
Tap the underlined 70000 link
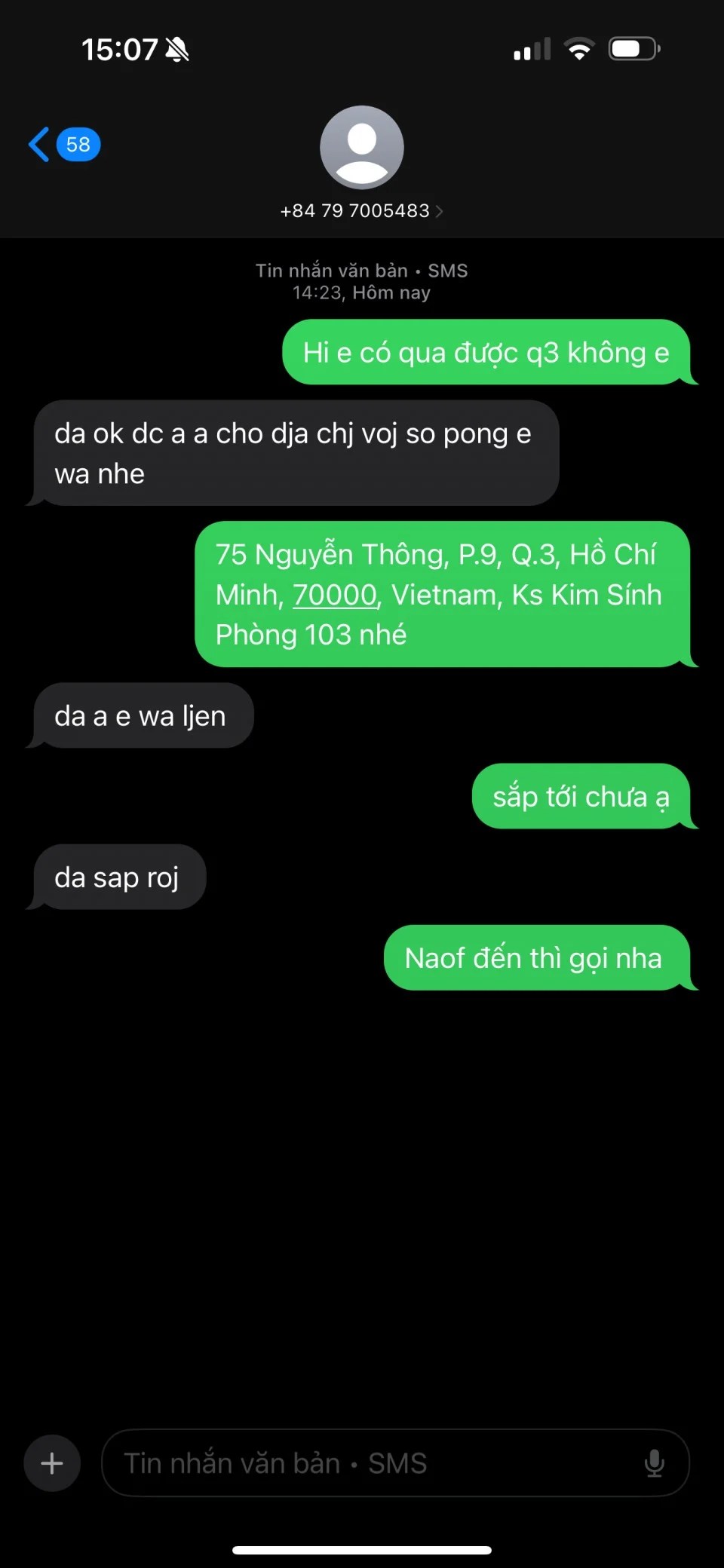334,595
